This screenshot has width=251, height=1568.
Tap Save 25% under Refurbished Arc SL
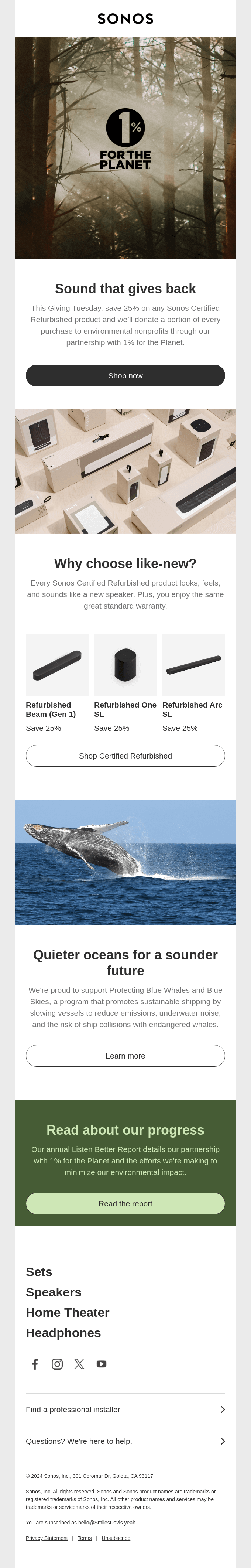tap(180, 728)
